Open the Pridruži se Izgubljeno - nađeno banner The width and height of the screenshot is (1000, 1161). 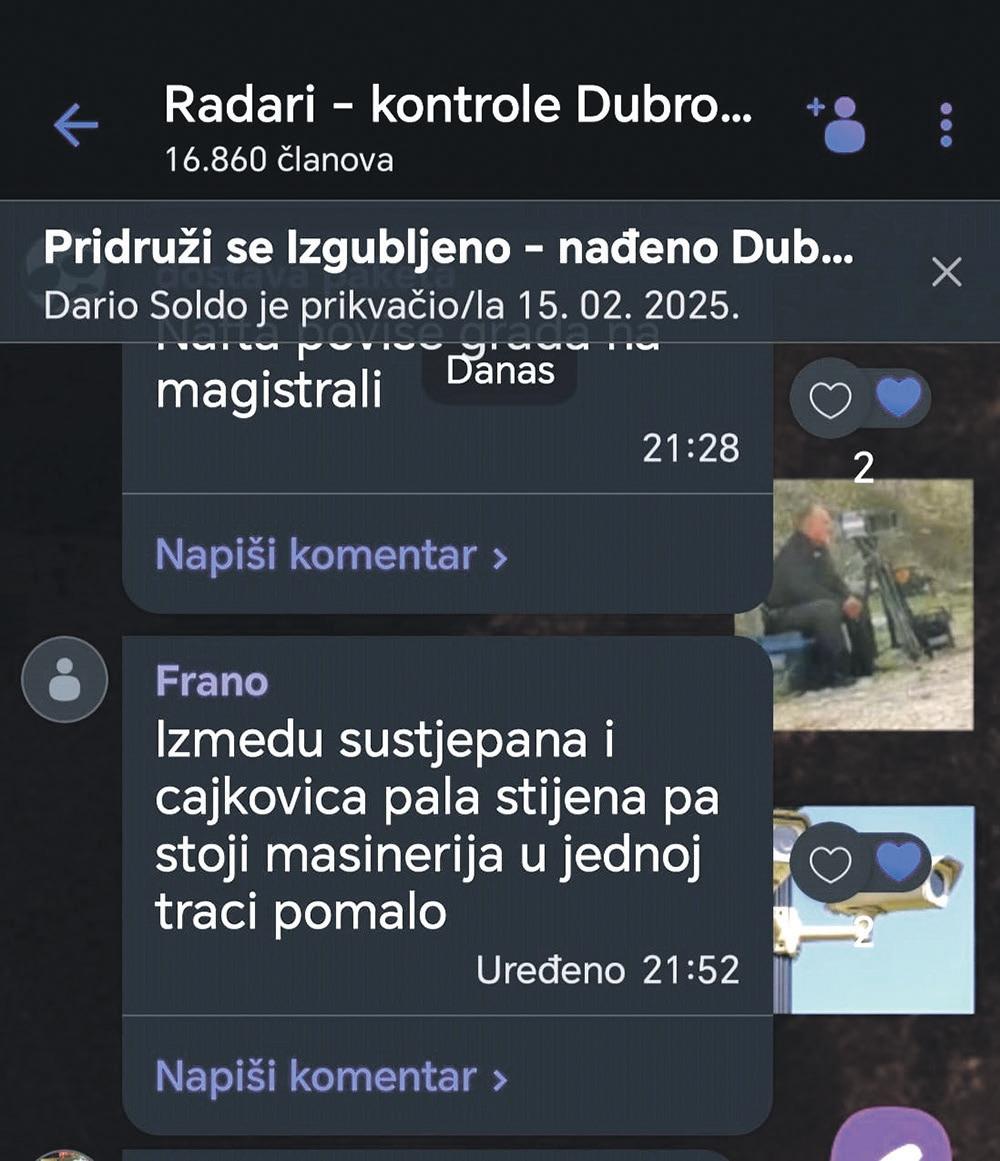click(450, 272)
